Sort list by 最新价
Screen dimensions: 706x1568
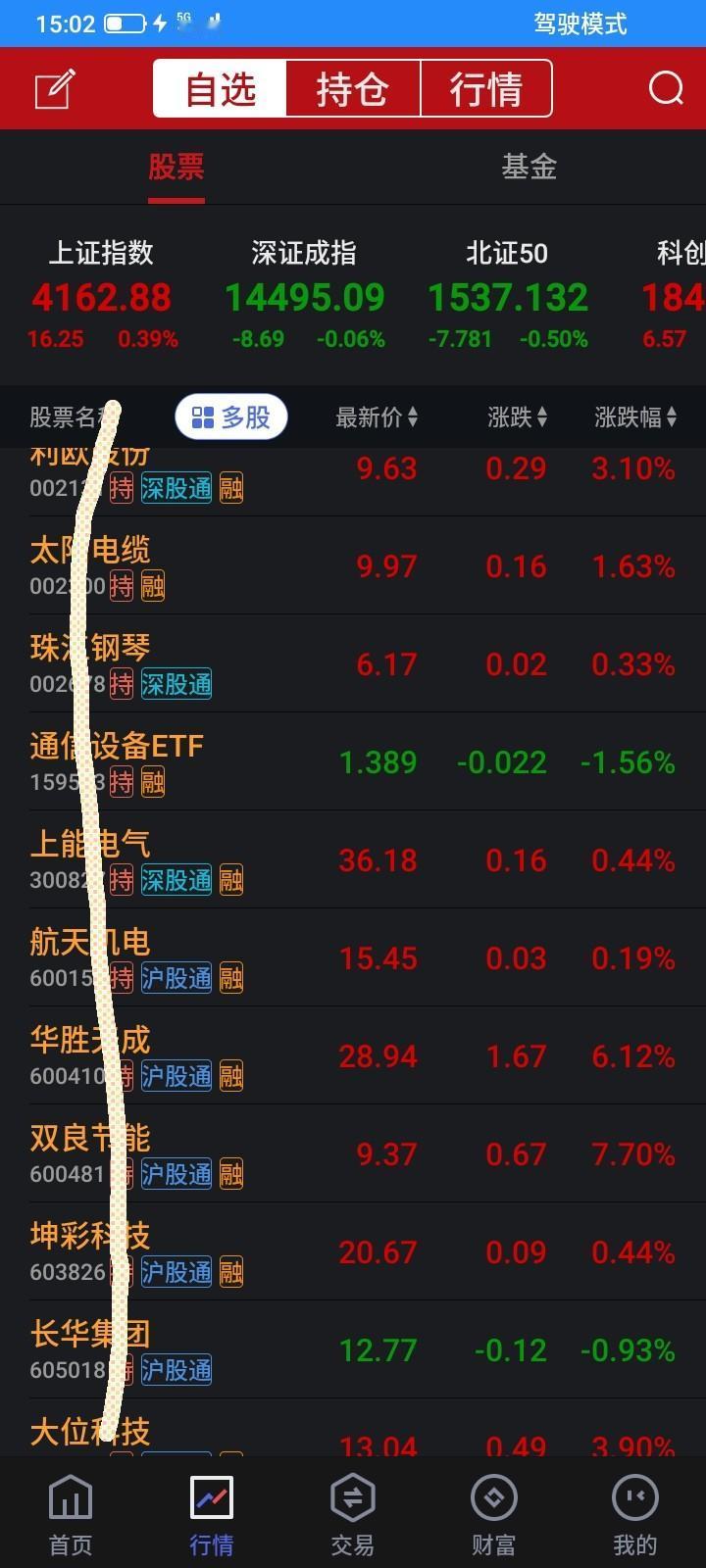click(x=378, y=417)
